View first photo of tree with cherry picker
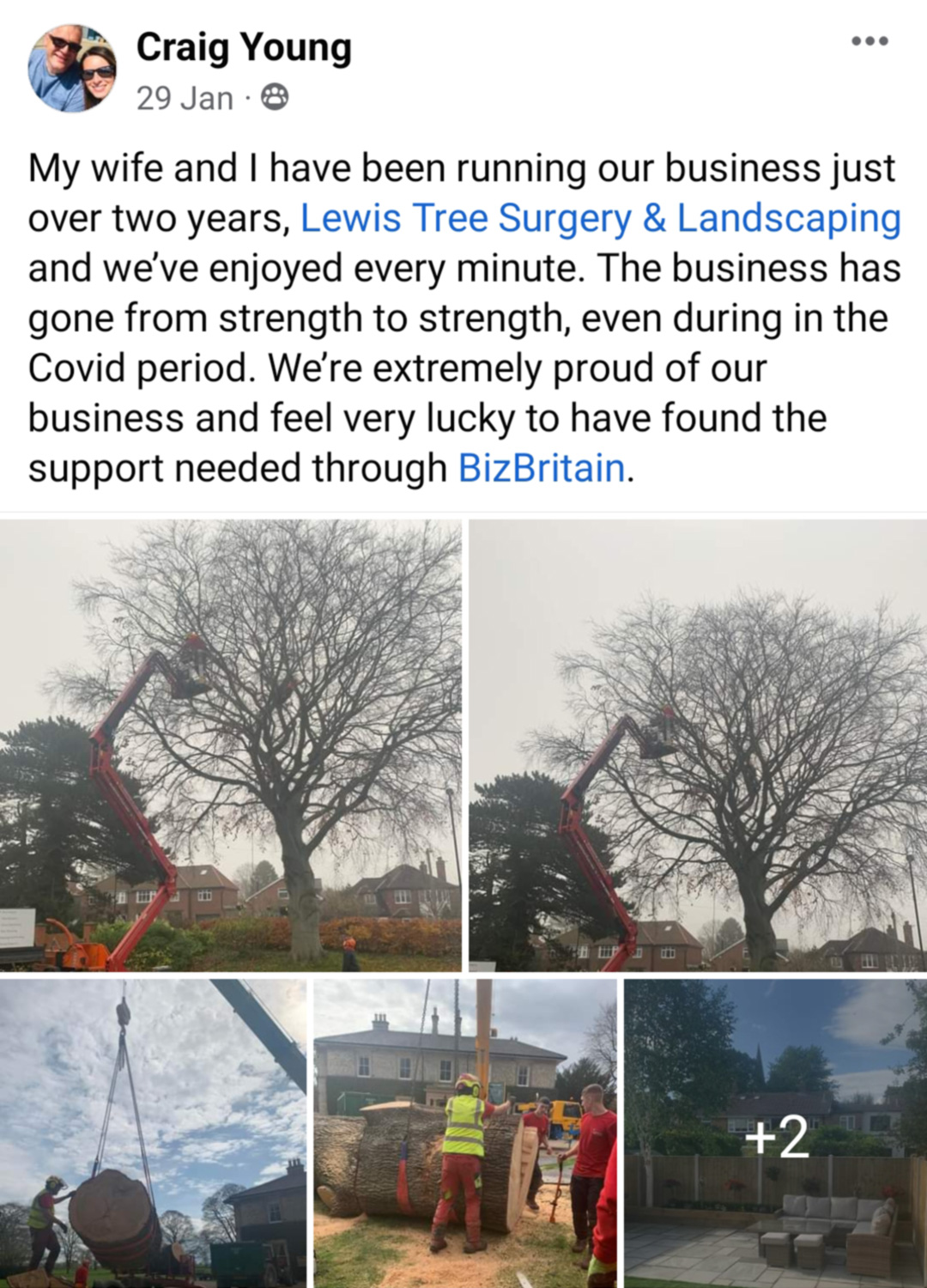This screenshot has width=927, height=1288. coord(230,745)
